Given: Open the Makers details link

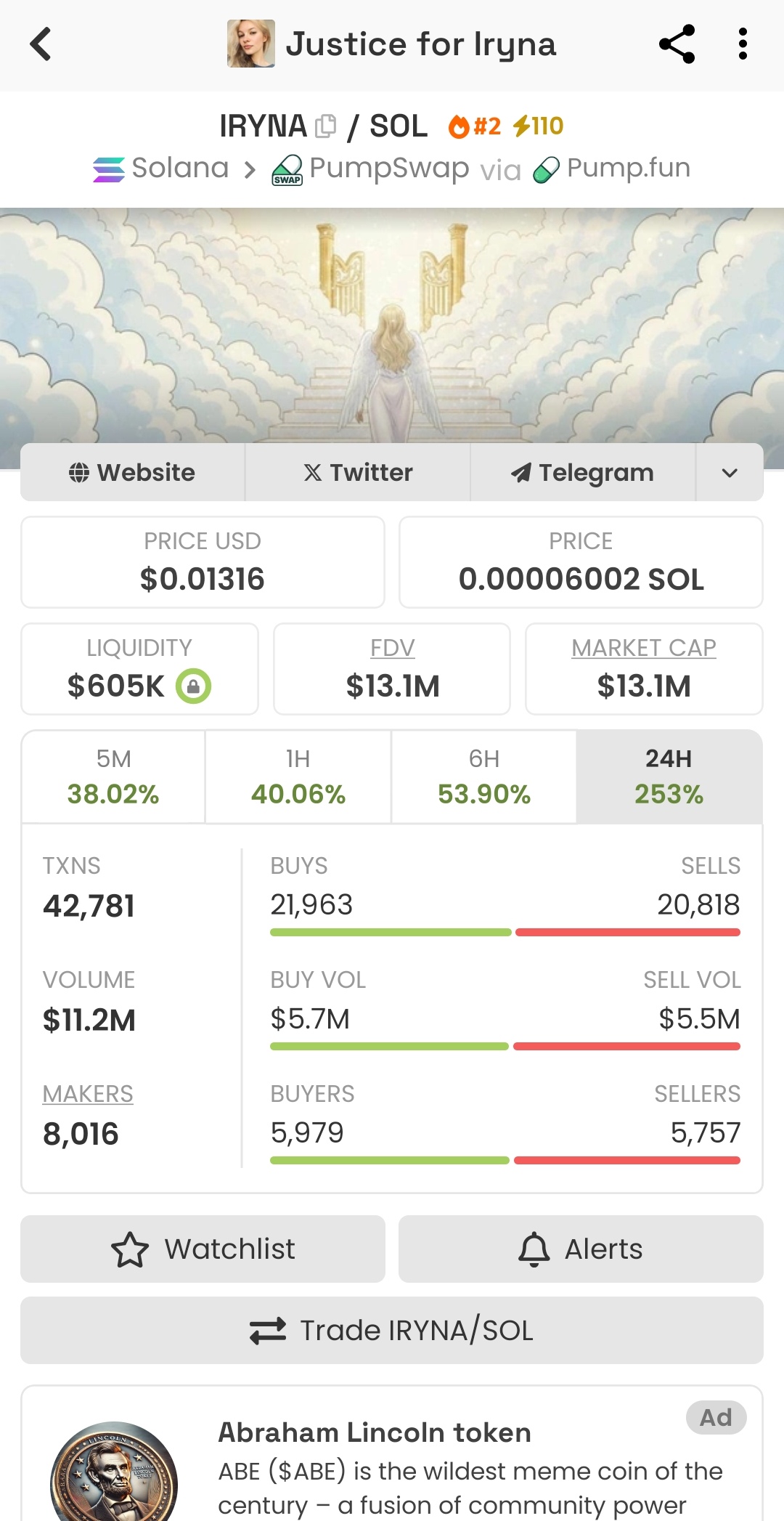Looking at the screenshot, I should click(x=88, y=1093).
